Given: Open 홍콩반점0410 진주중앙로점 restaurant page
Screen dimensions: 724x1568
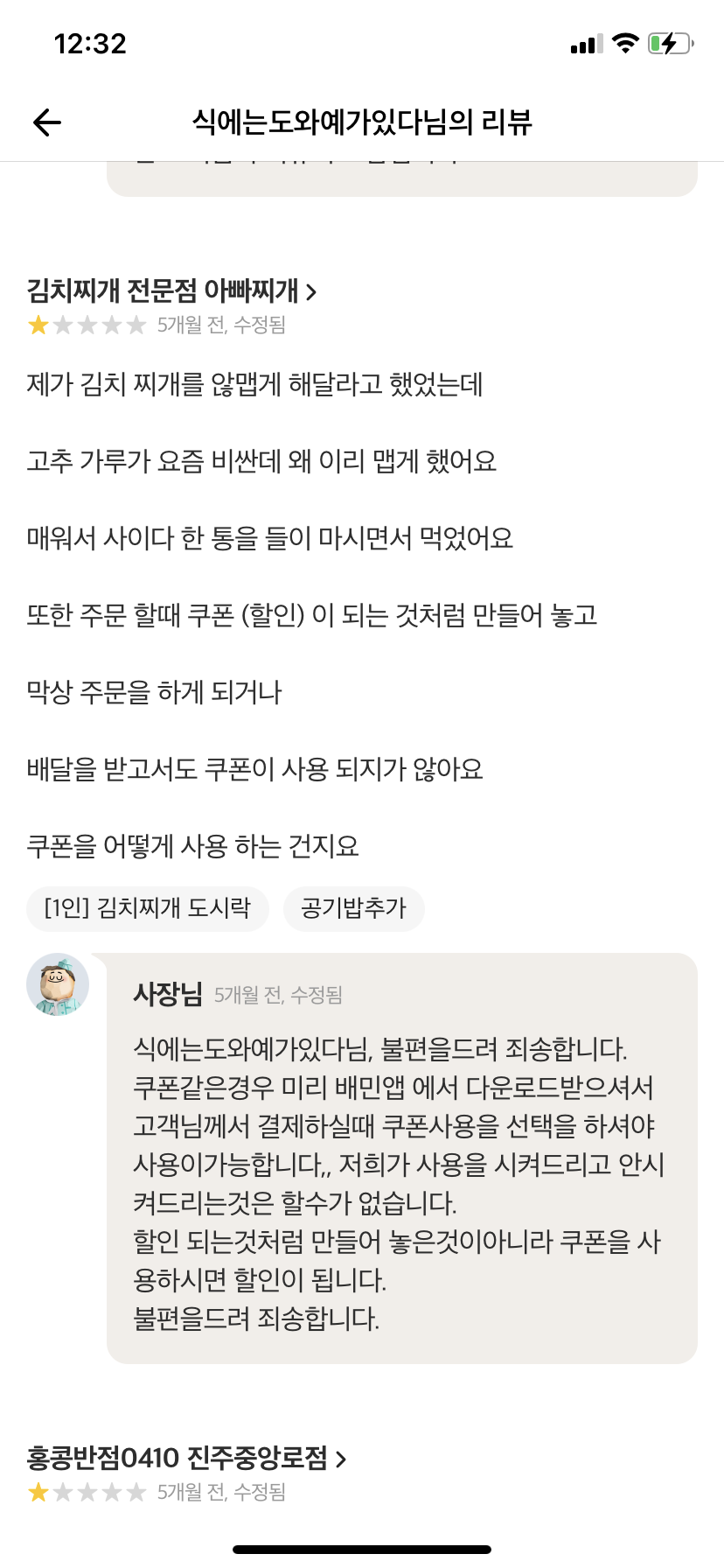Looking at the screenshot, I should (186, 1458).
